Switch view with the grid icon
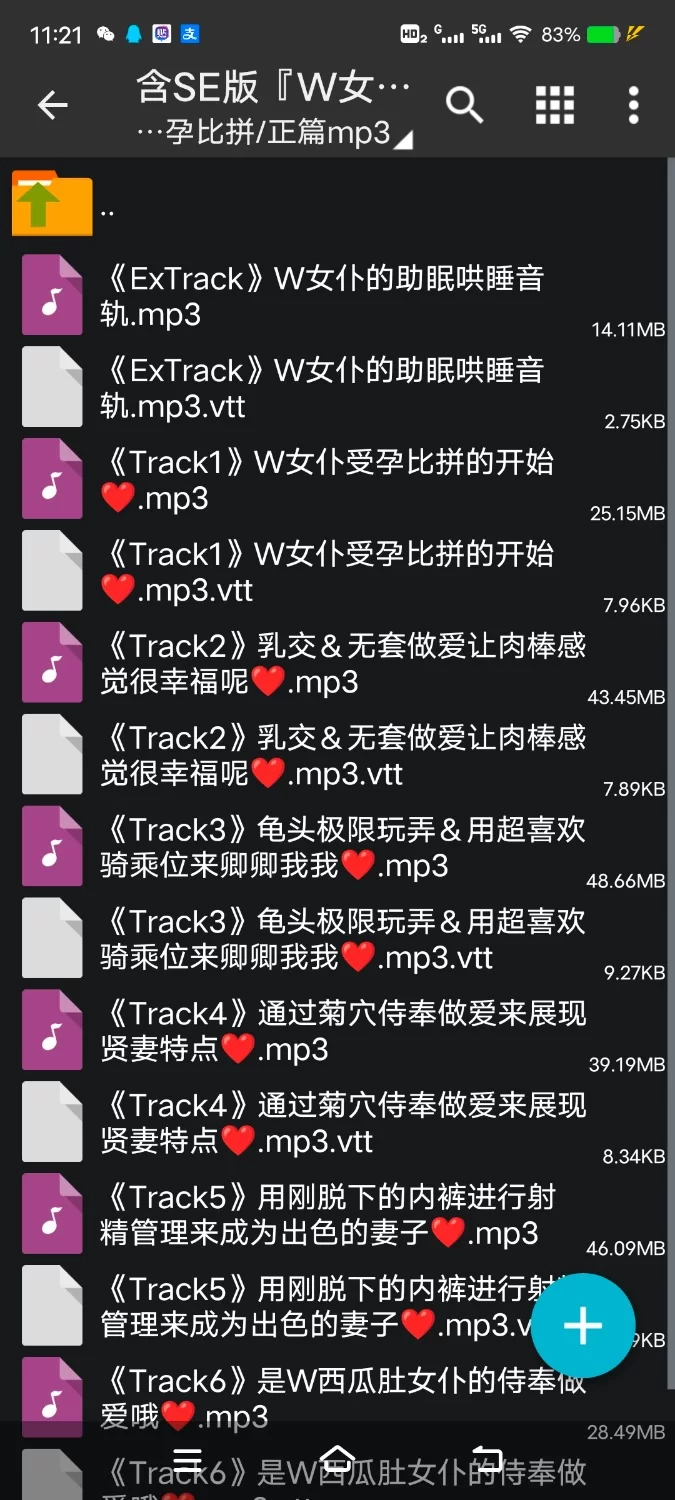 [554, 105]
